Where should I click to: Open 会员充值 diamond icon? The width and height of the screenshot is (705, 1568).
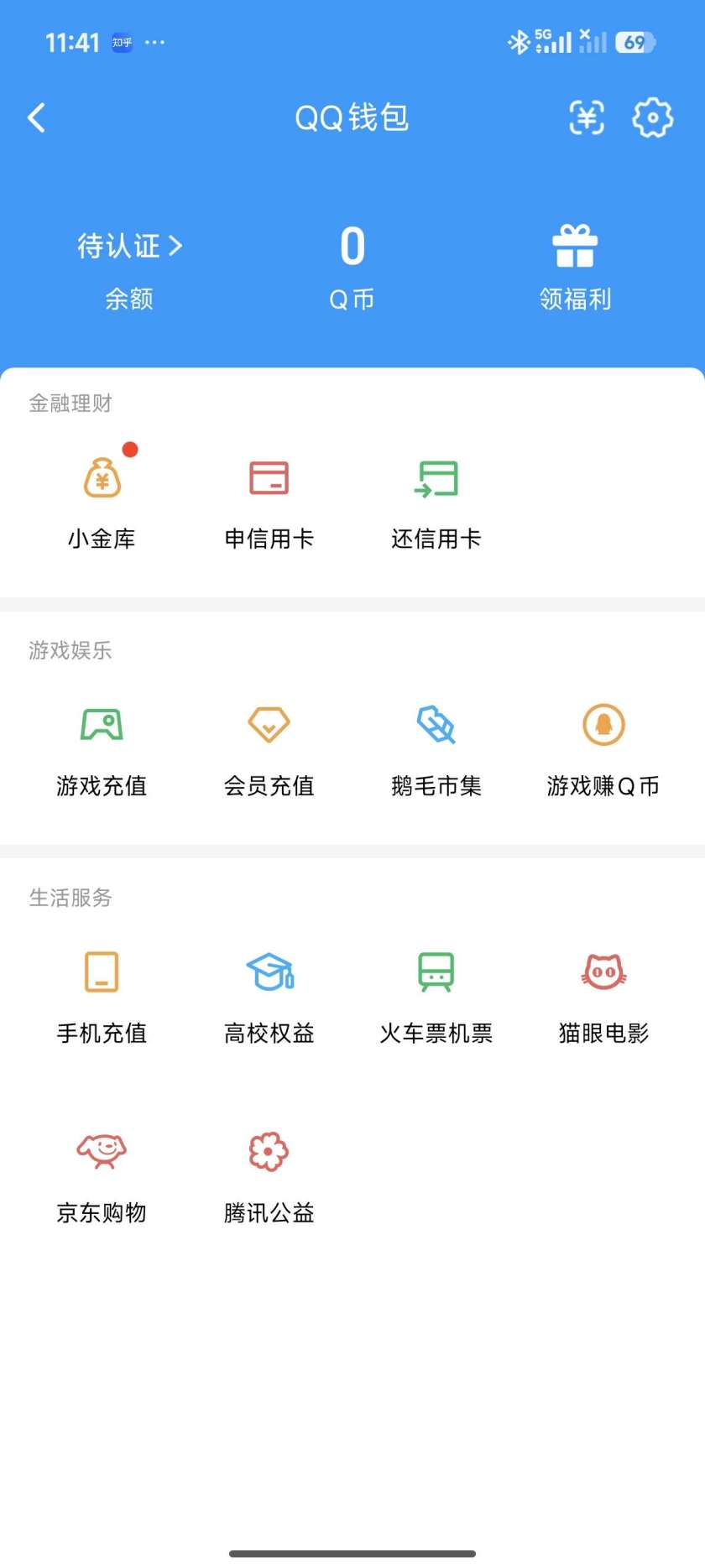tap(268, 724)
